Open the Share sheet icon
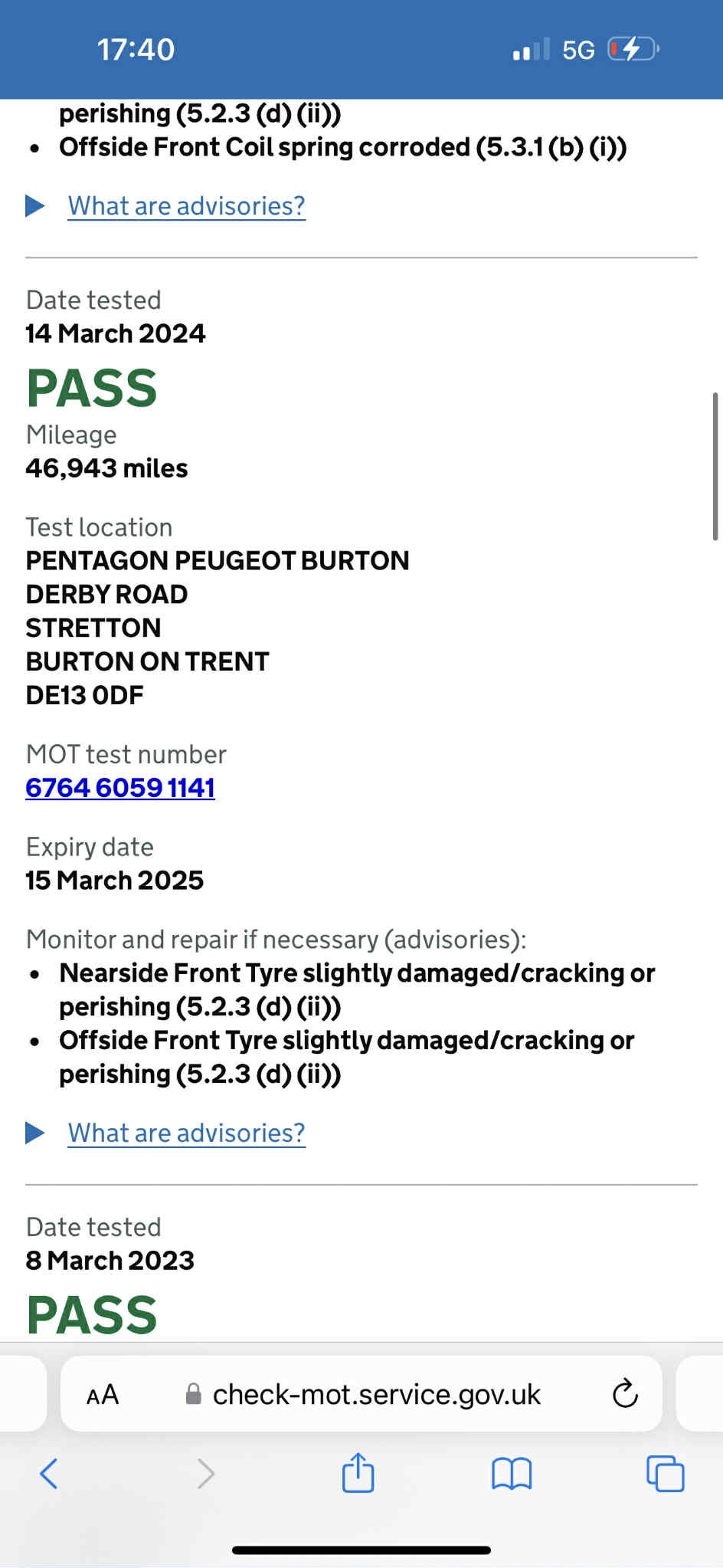The image size is (723, 1568). 358,1472
